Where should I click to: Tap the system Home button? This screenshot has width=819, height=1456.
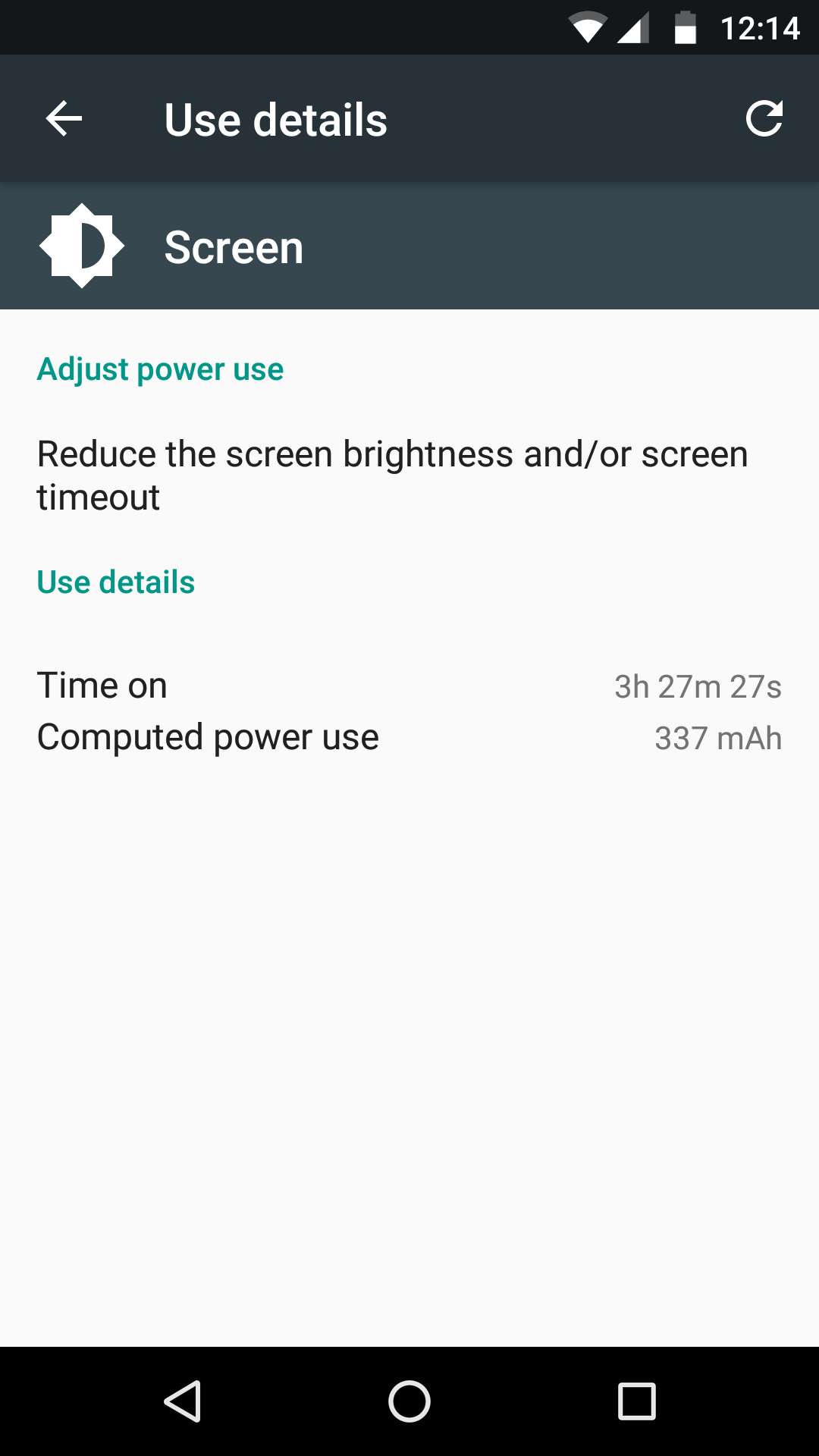point(409,1401)
